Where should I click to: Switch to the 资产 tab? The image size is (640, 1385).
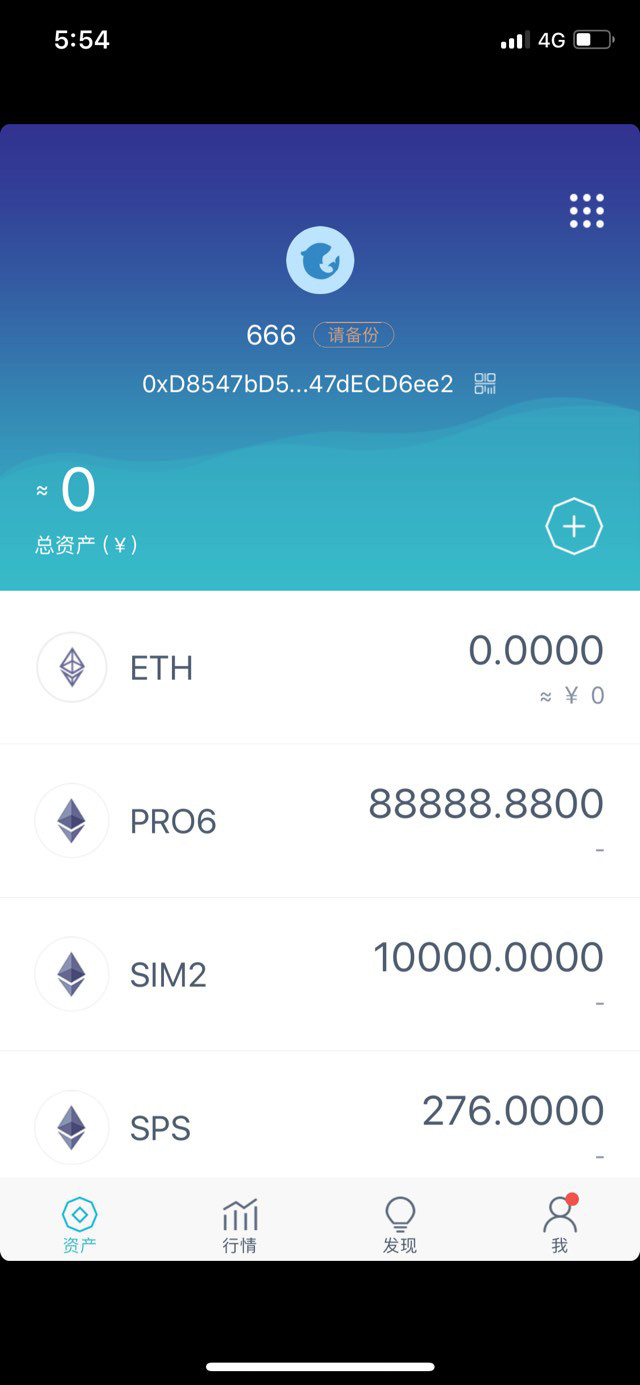(80, 1224)
